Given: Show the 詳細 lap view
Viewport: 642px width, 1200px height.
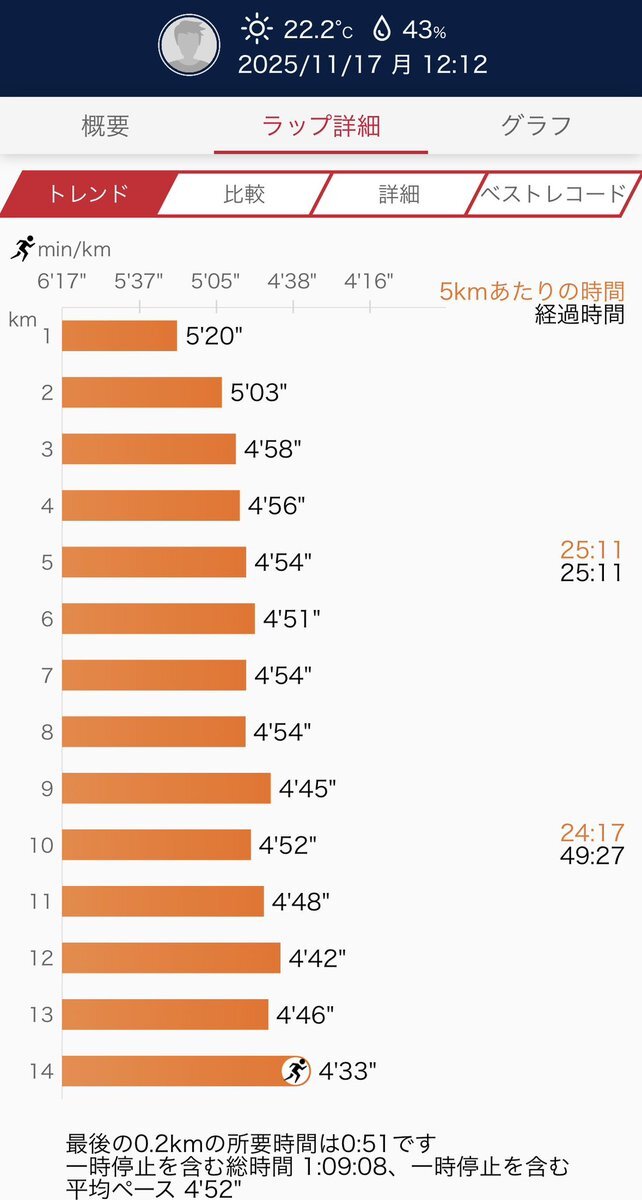Looking at the screenshot, I should click(x=398, y=193).
